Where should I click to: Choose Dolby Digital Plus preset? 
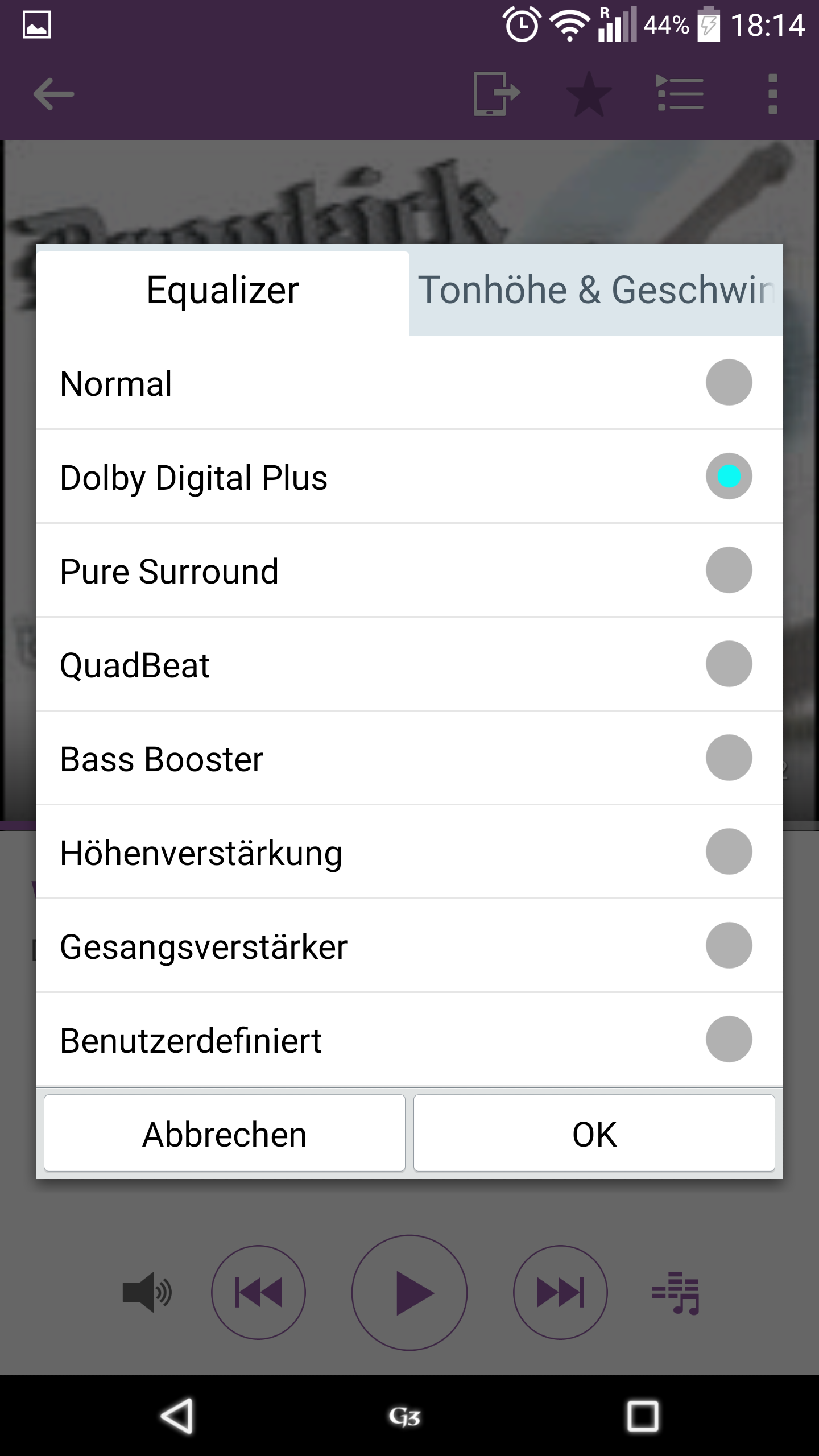409,477
